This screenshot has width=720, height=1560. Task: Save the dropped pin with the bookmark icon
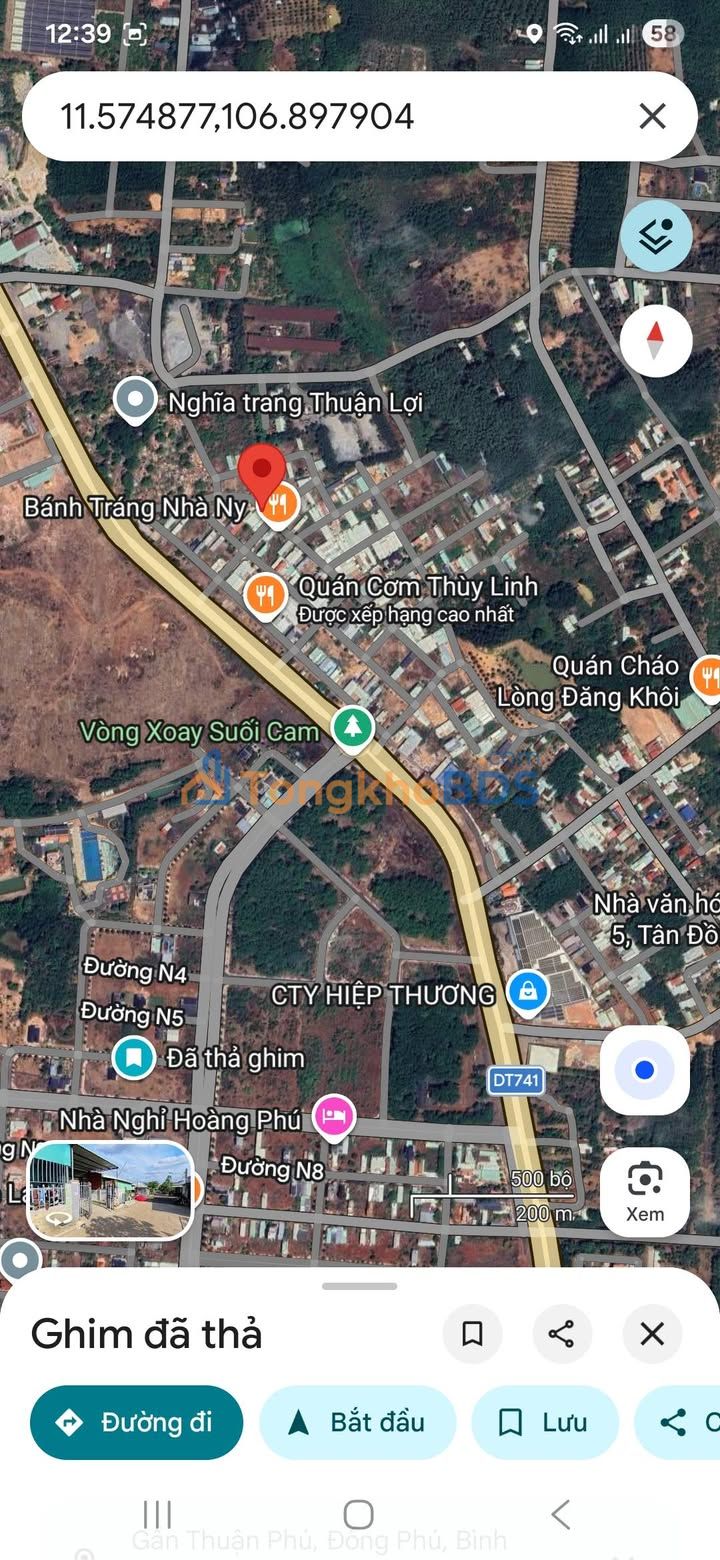point(472,1333)
